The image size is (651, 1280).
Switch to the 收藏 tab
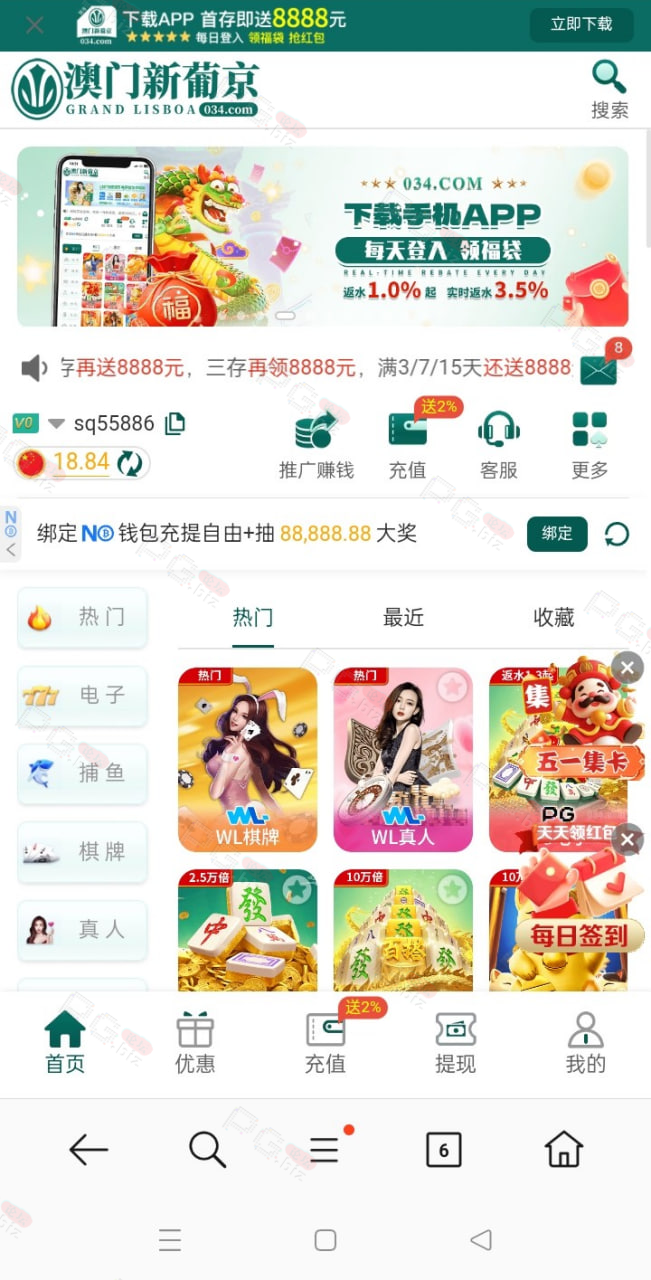554,618
